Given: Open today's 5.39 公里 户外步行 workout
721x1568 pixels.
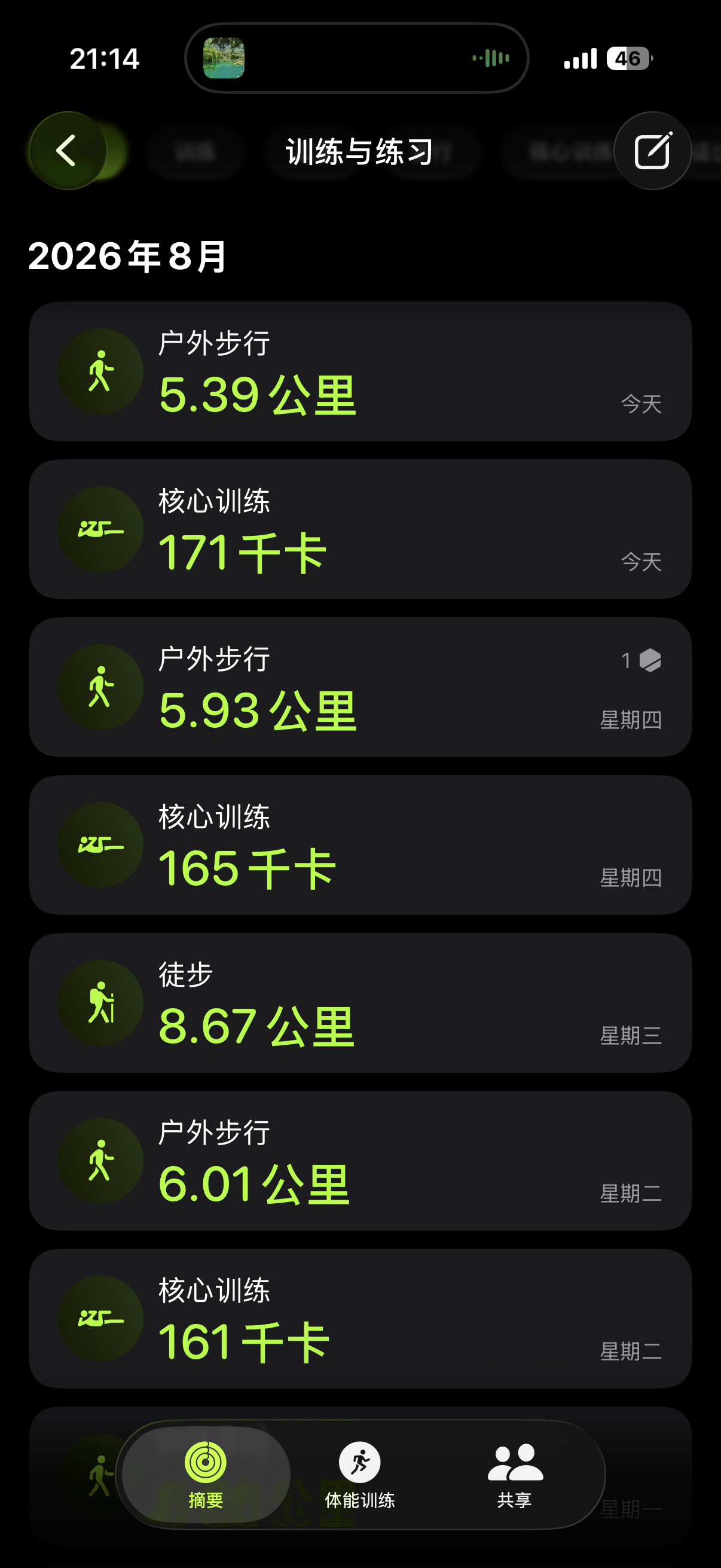Looking at the screenshot, I should point(360,371).
